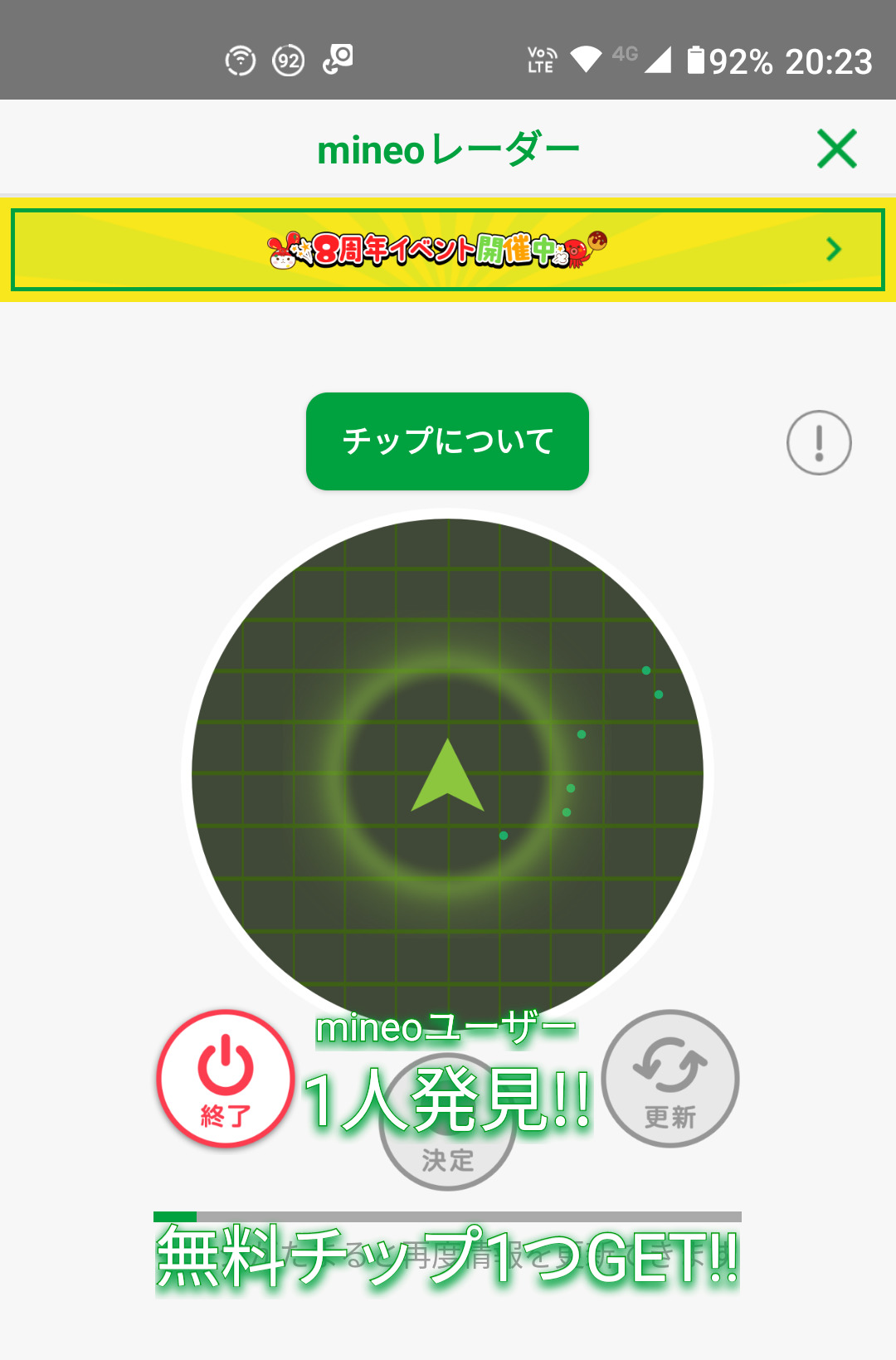Refresh radar with the 更新 button
This screenshot has height=1360, width=896.
[670, 1079]
